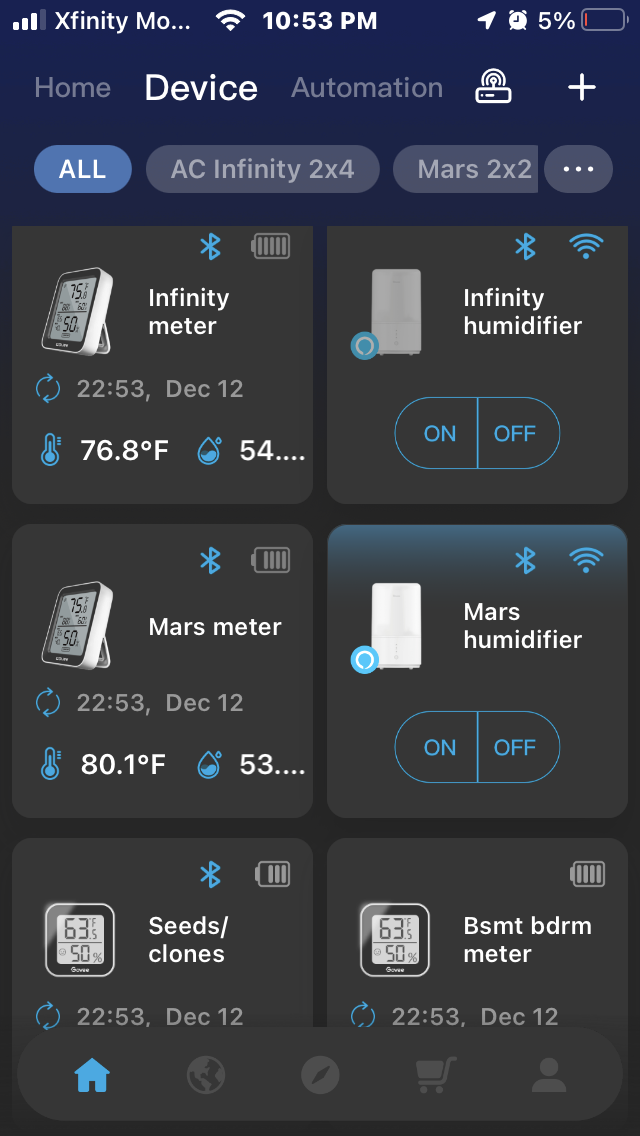Turn ON the Mars humidifier

(438, 747)
